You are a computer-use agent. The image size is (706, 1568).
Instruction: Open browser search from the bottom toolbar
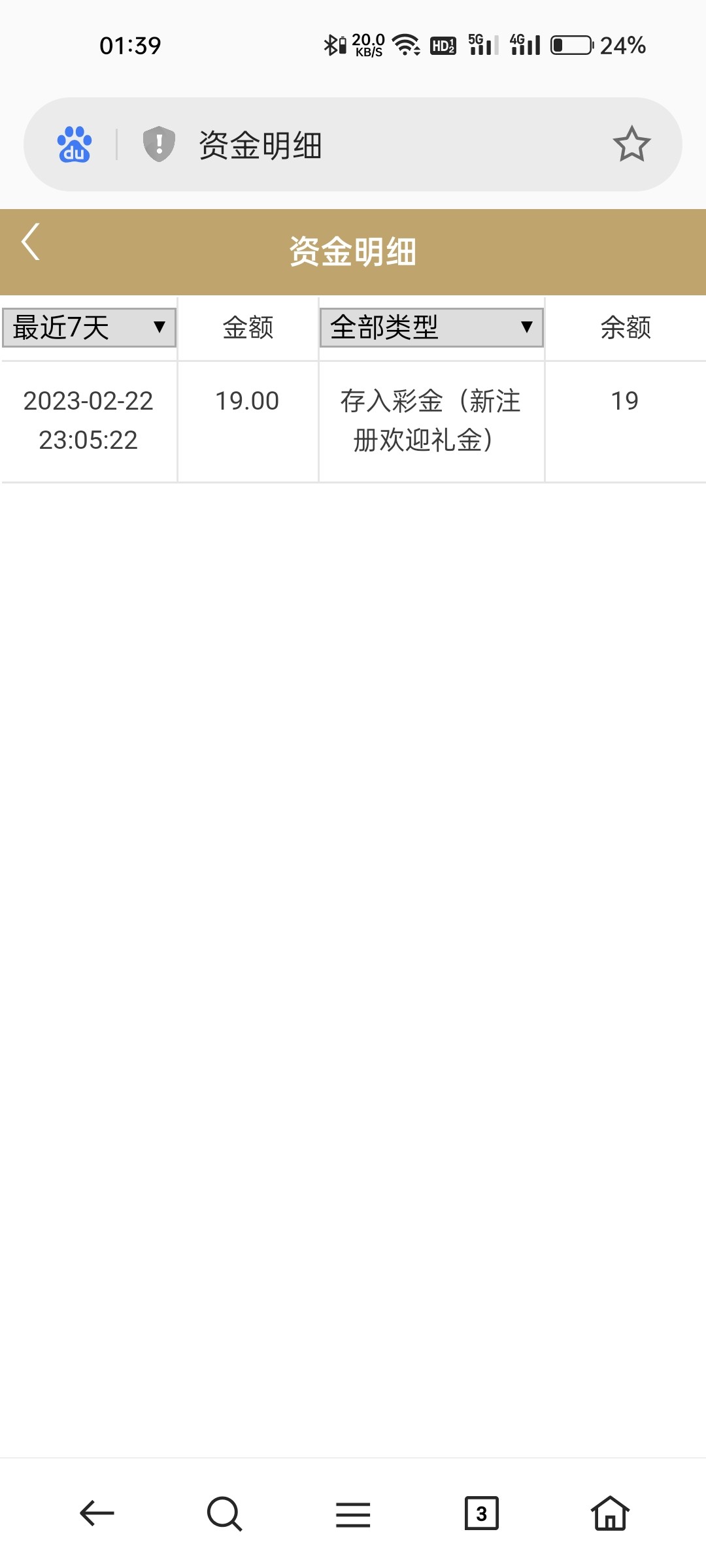224,1513
